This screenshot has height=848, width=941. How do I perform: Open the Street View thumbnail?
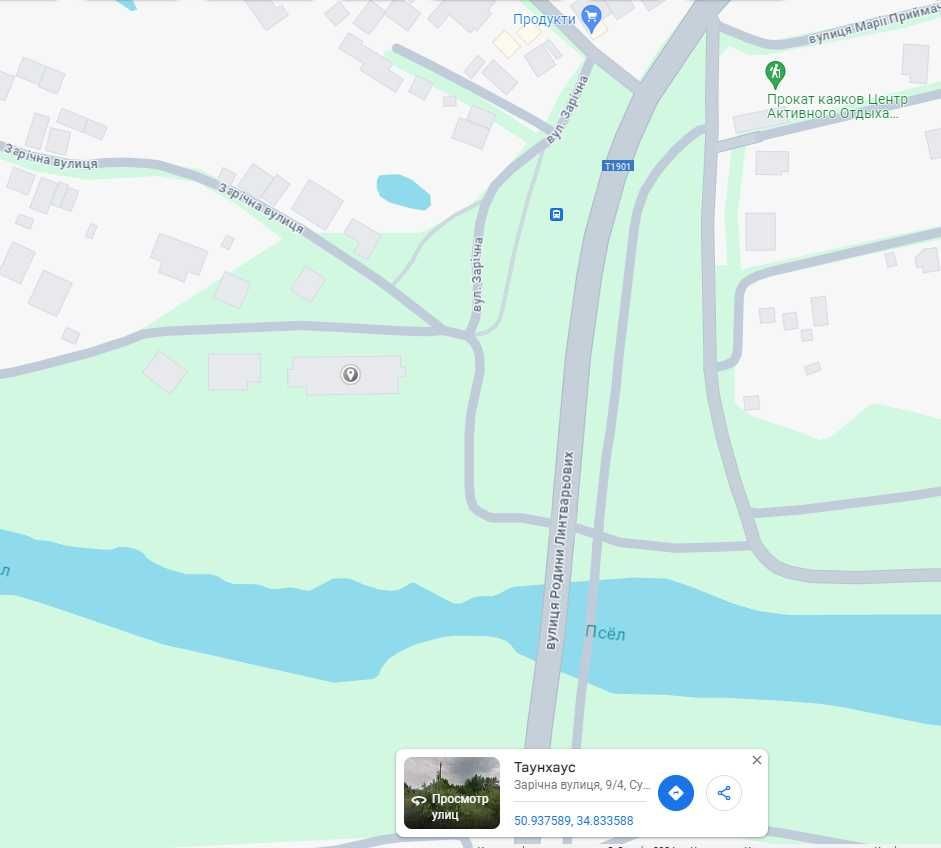click(451, 793)
